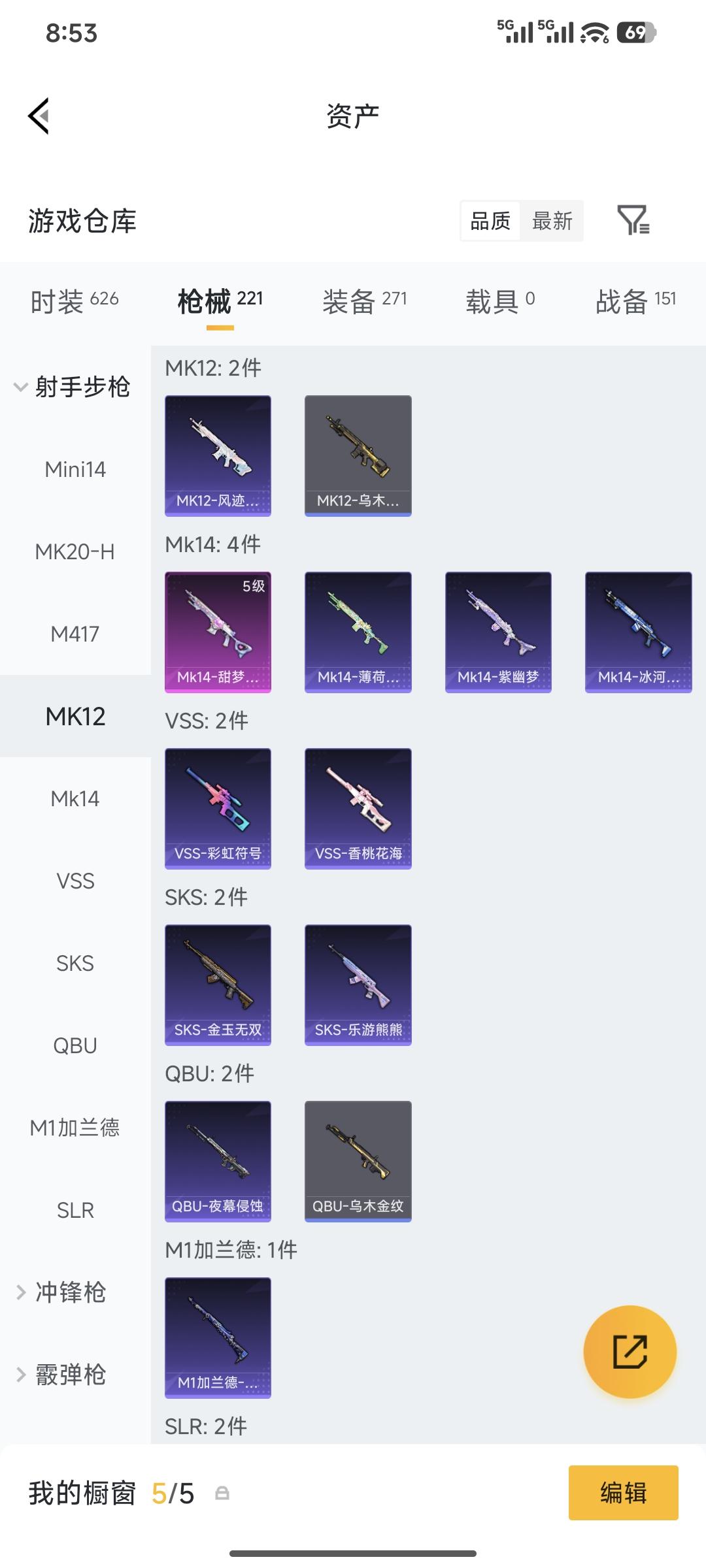The width and height of the screenshot is (706, 1568).
Task: Expand the 冲锋枪 category
Action: pyautogui.click(x=62, y=1292)
